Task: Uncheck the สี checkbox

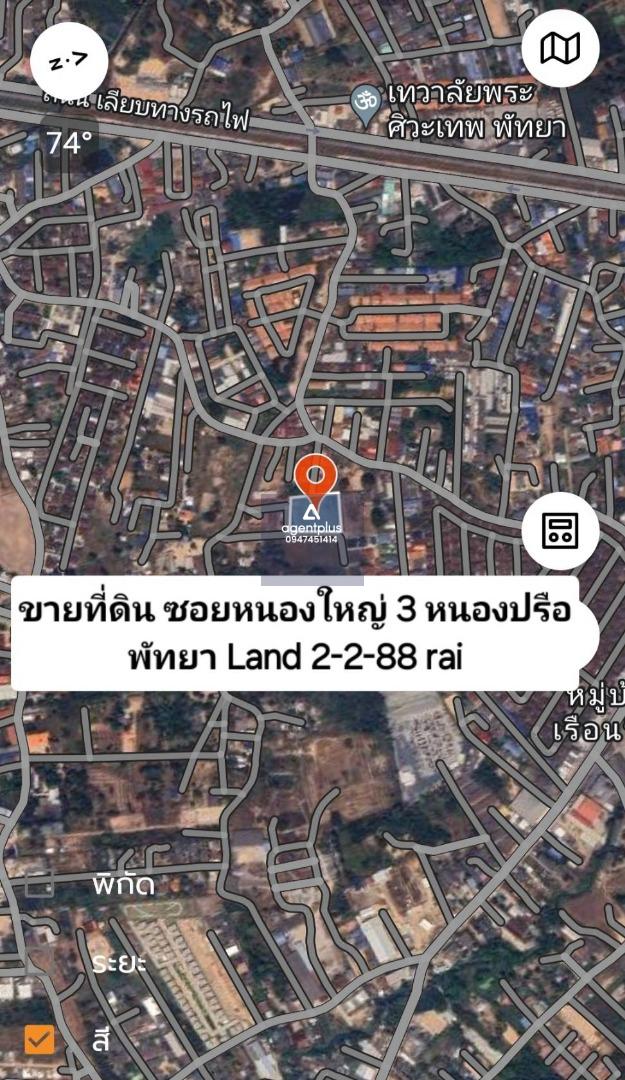Action: click(x=39, y=1040)
